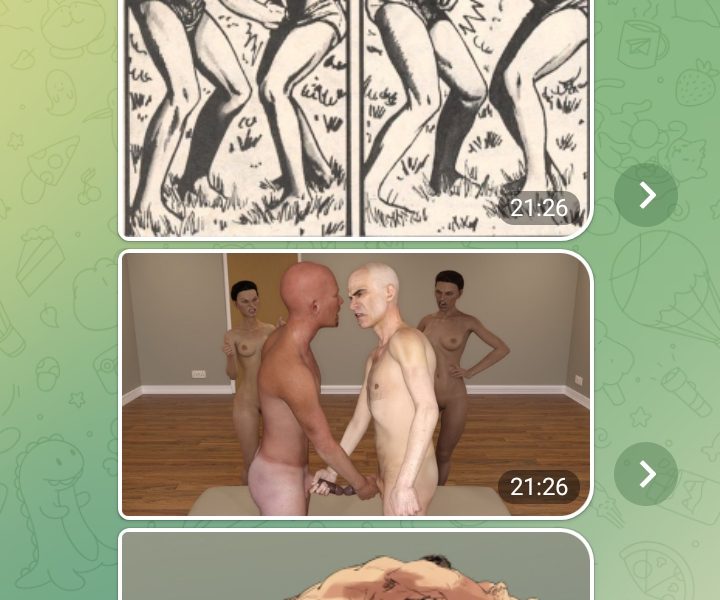Viewport: 720px width, 600px height.
Task: Forward the 3D render image message
Action: click(646, 474)
